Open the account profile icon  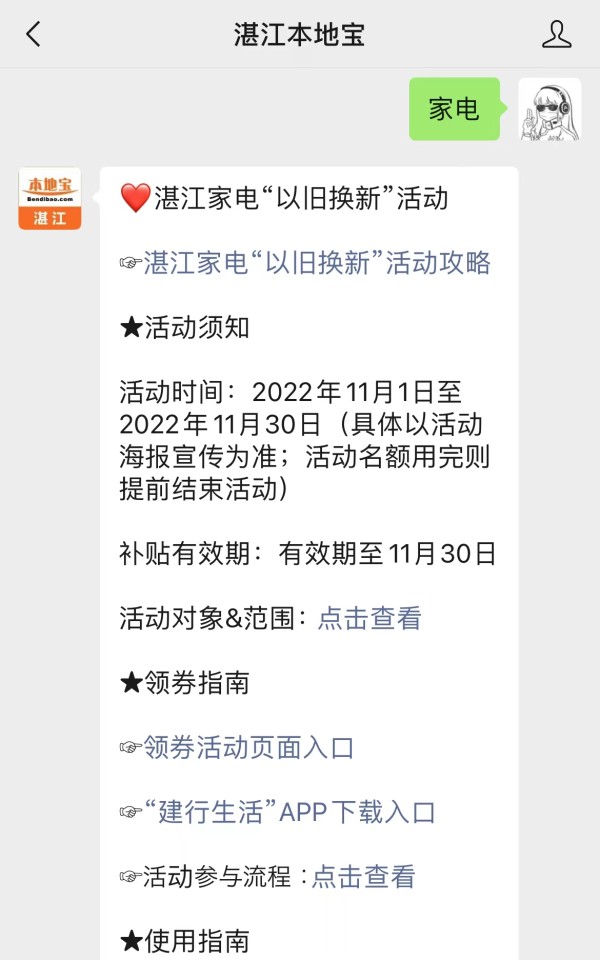[x=556, y=35]
